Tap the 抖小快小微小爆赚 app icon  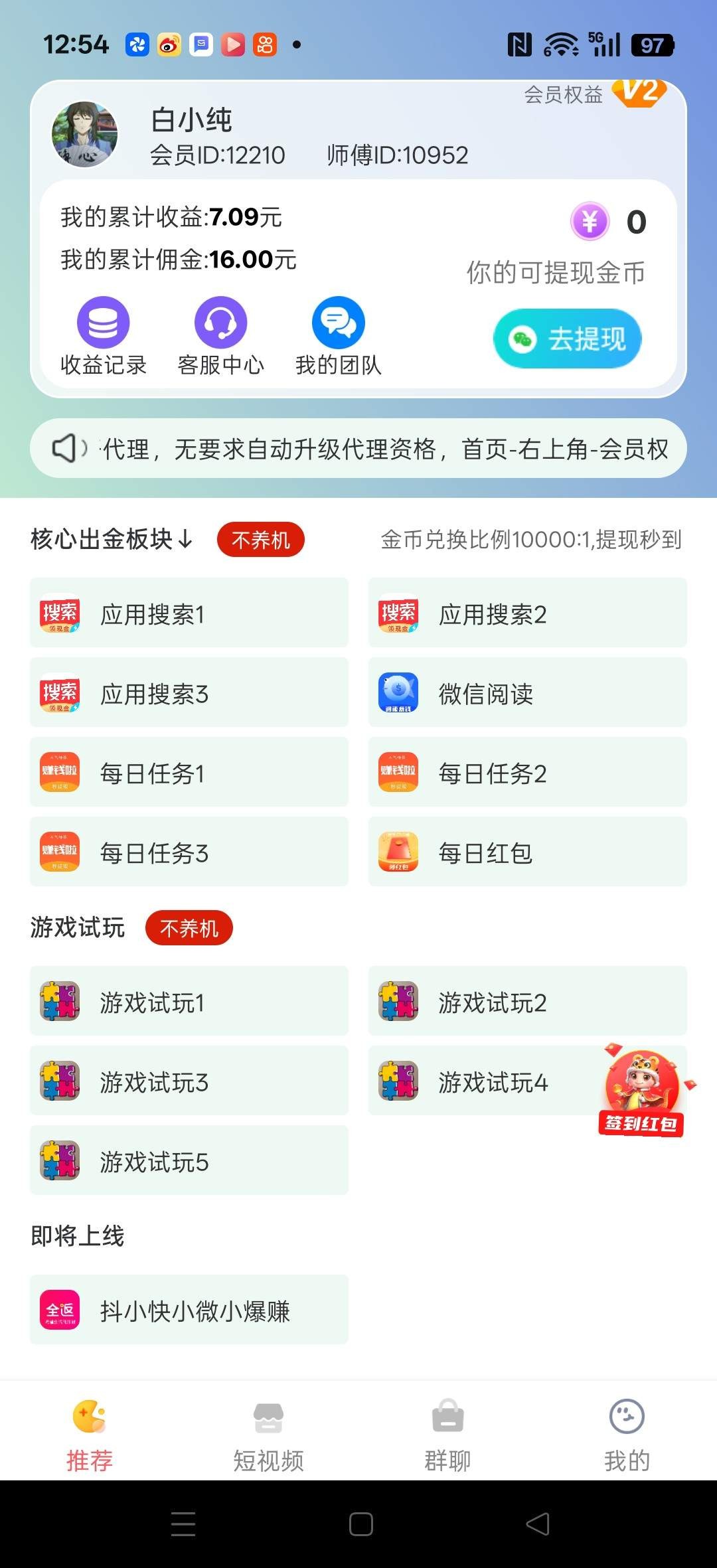(x=58, y=1309)
